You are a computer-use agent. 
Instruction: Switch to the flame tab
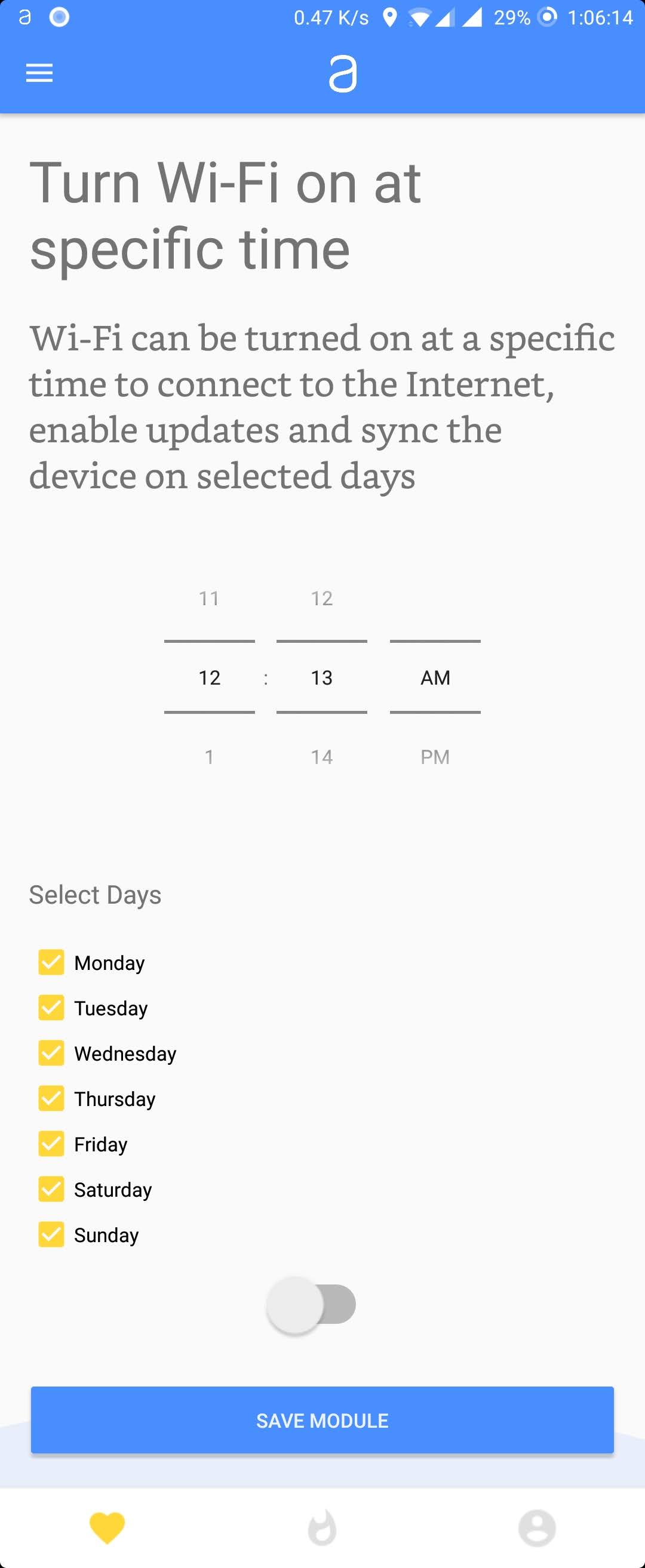[322, 1527]
